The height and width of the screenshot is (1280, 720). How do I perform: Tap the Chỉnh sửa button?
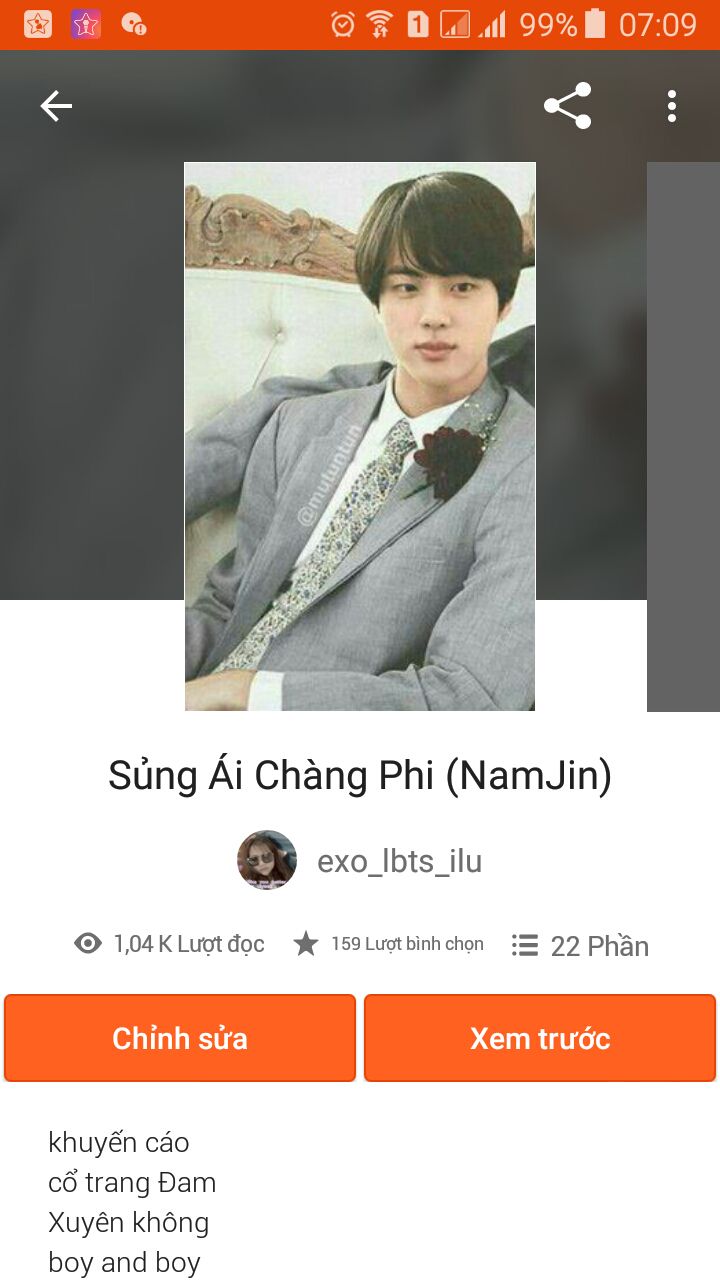180,1038
